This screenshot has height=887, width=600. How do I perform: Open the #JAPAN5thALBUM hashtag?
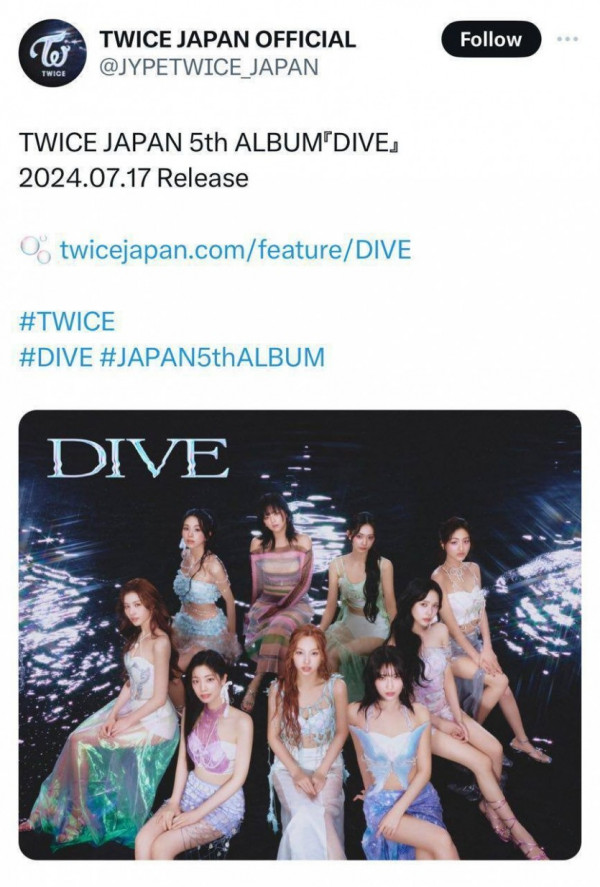point(212,357)
